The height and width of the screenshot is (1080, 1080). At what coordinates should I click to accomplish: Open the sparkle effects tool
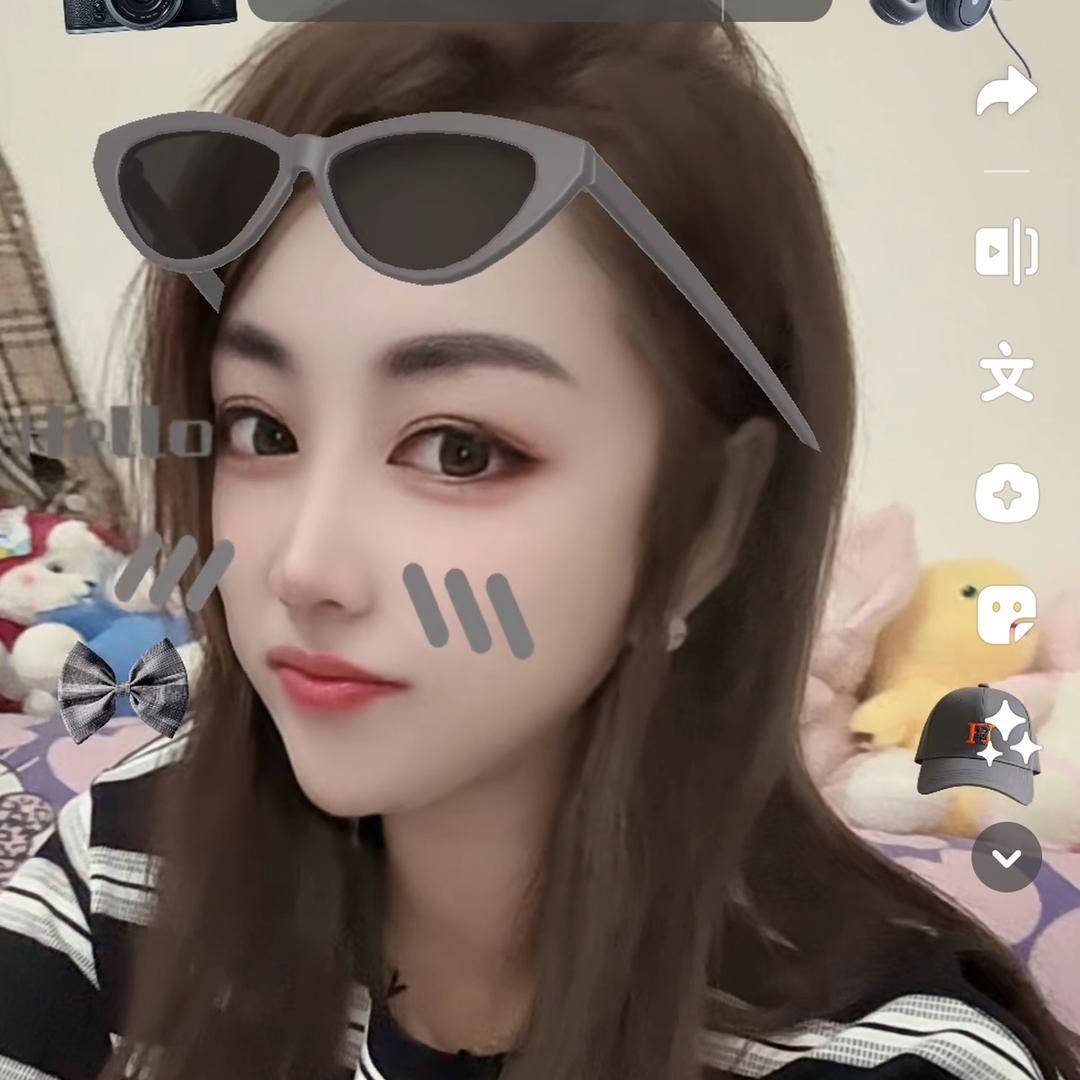[x=1006, y=494]
